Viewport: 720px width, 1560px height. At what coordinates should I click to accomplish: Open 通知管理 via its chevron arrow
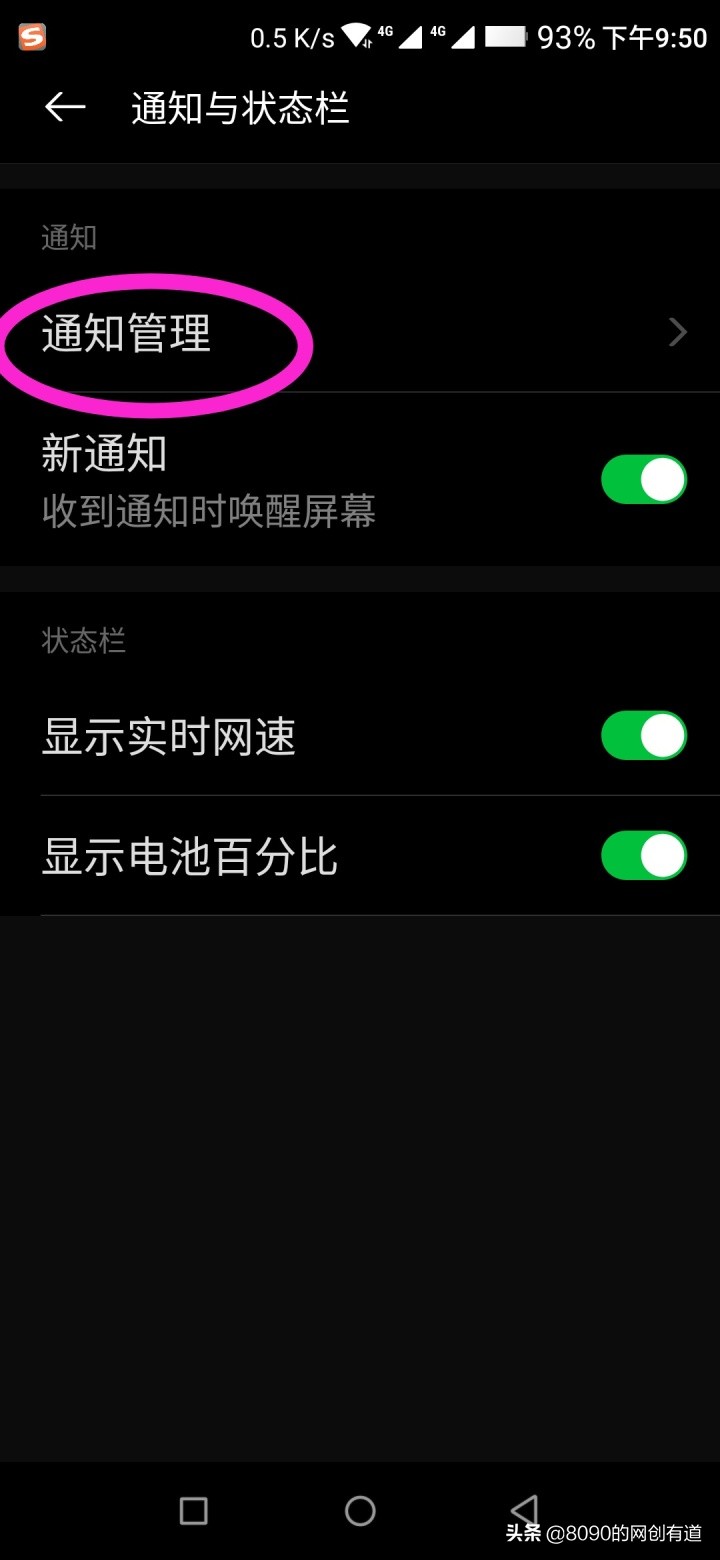coord(677,333)
